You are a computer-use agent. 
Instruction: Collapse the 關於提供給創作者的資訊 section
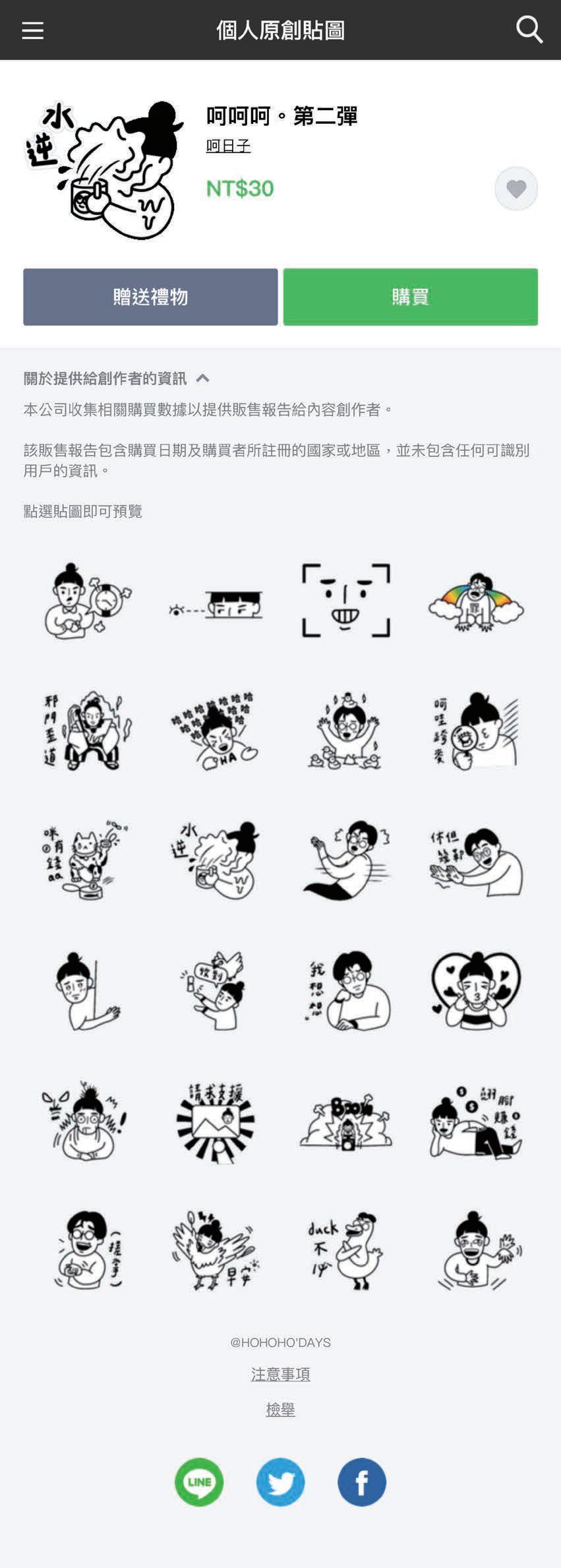tap(203, 378)
